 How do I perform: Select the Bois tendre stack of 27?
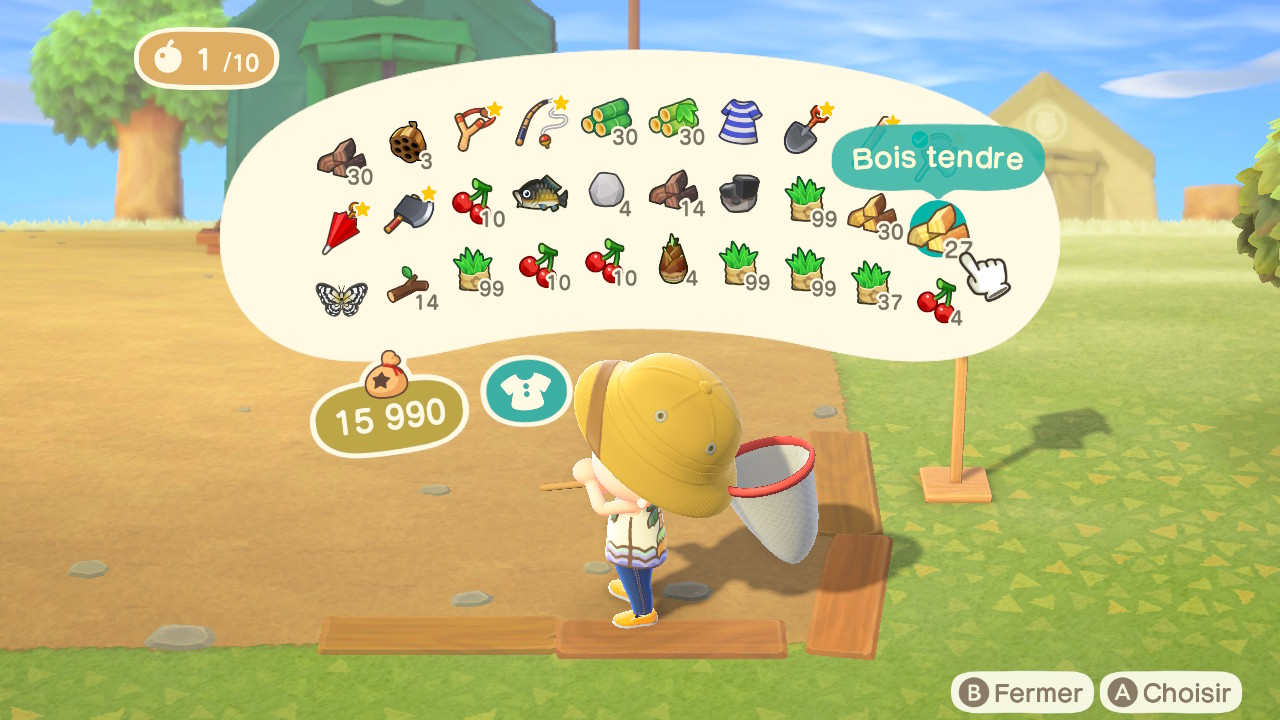click(936, 228)
